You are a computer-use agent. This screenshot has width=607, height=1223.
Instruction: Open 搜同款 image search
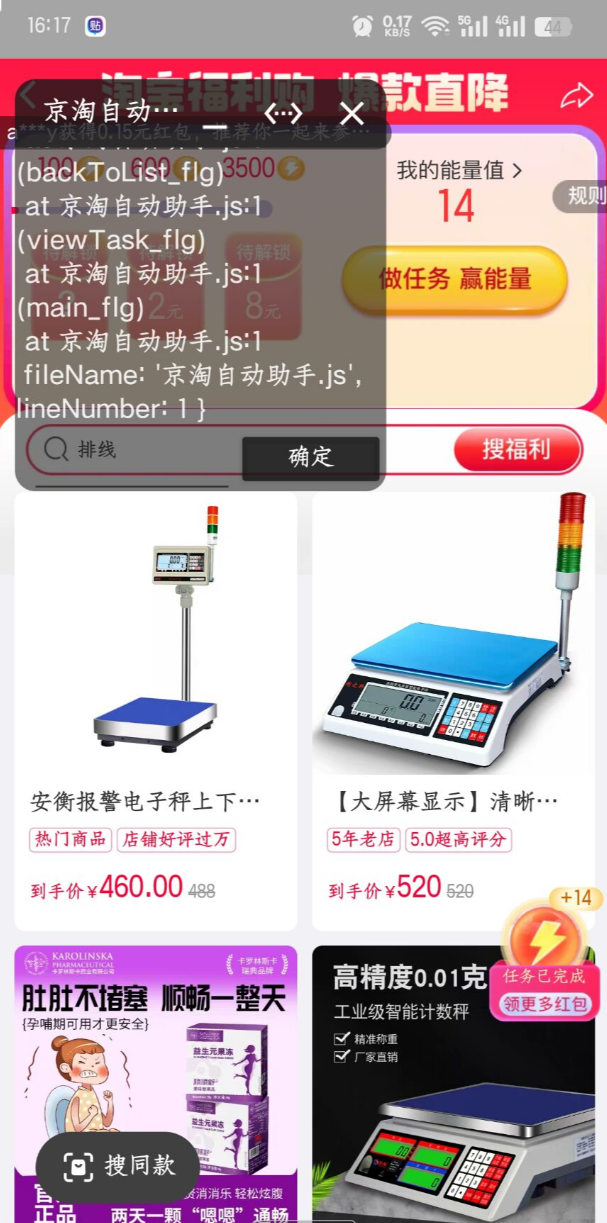(x=118, y=1165)
